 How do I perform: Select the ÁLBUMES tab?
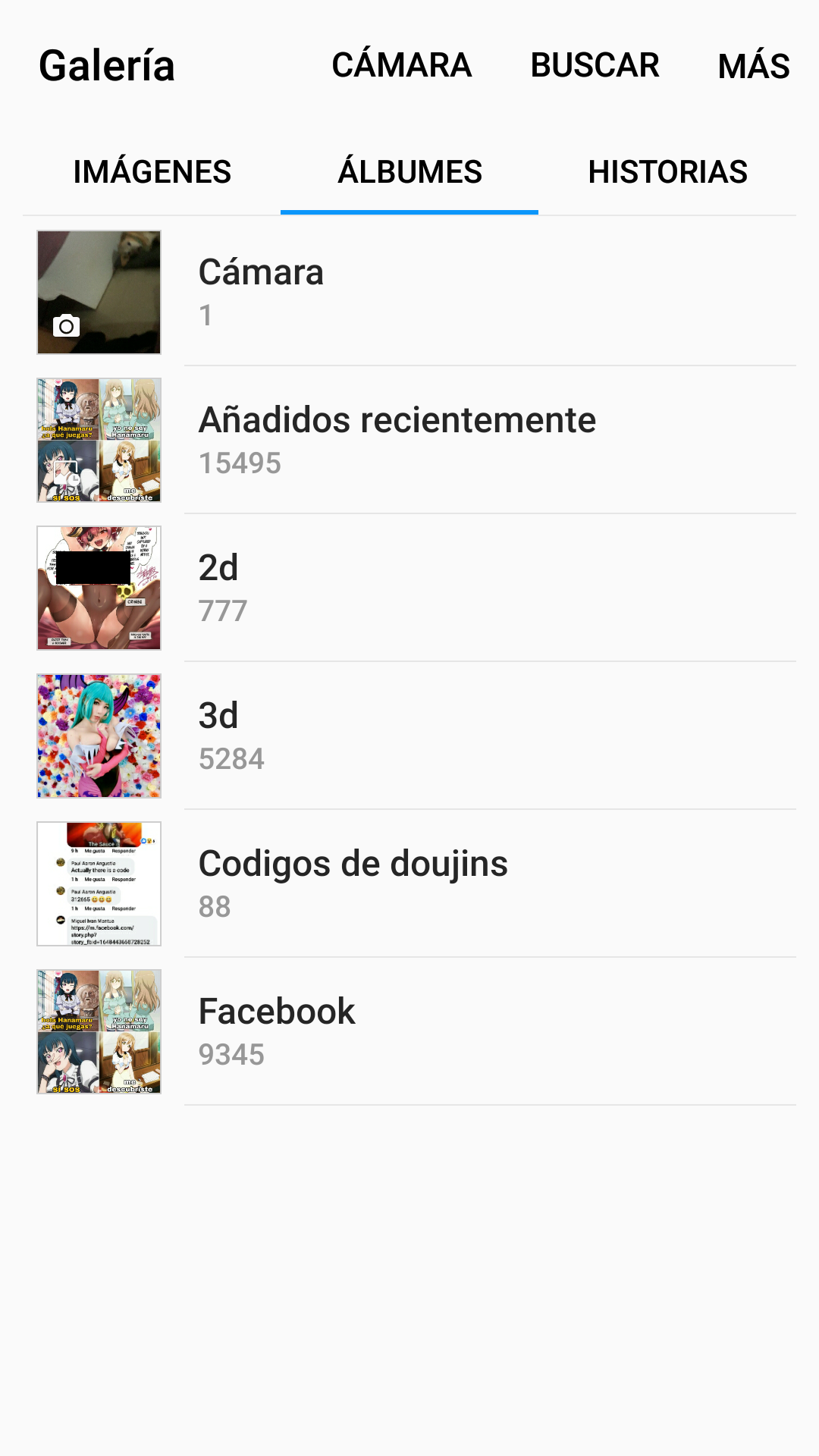[x=409, y=172]
